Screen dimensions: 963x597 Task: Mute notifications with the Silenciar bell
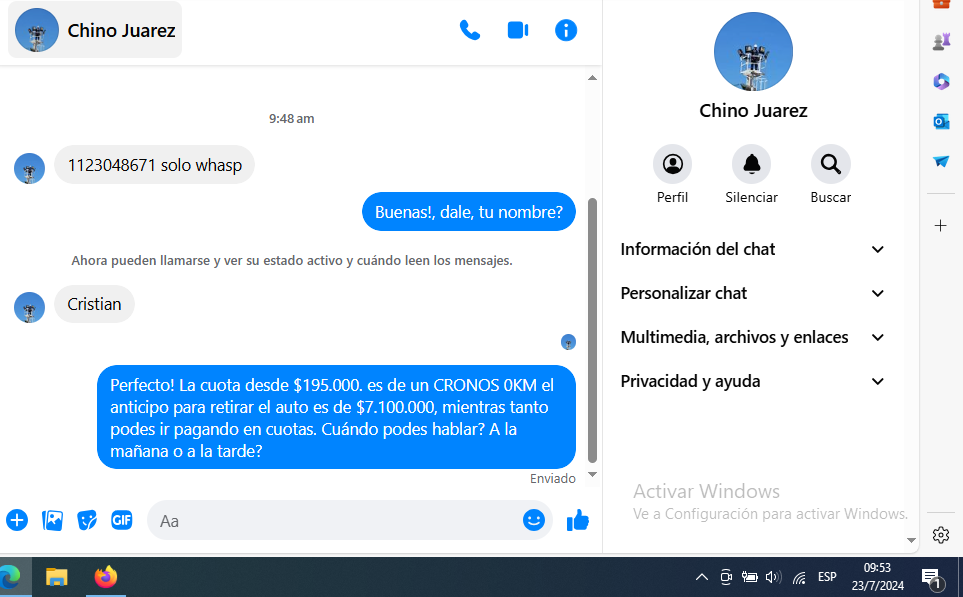point(751,164)
